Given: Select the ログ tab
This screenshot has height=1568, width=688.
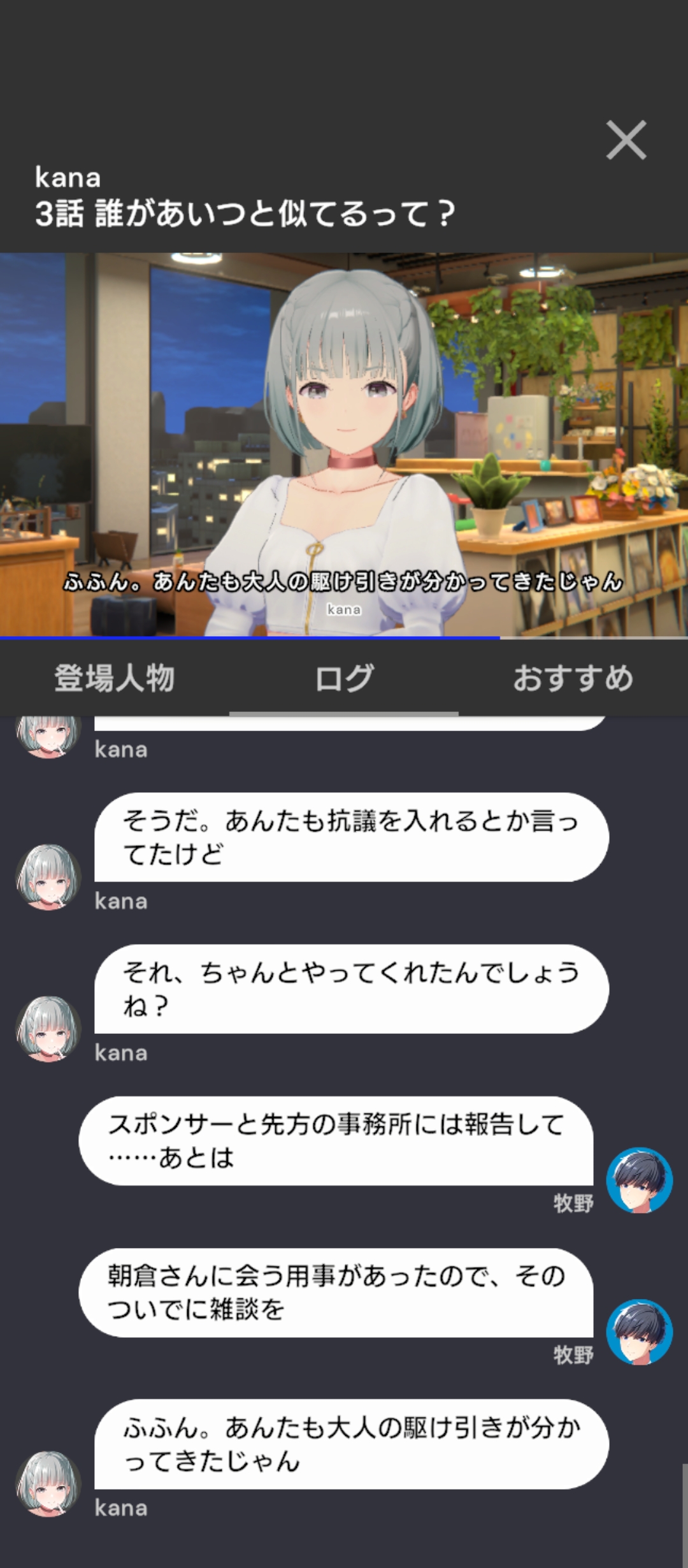Looking at the screenshot, I should pos(344,678).
